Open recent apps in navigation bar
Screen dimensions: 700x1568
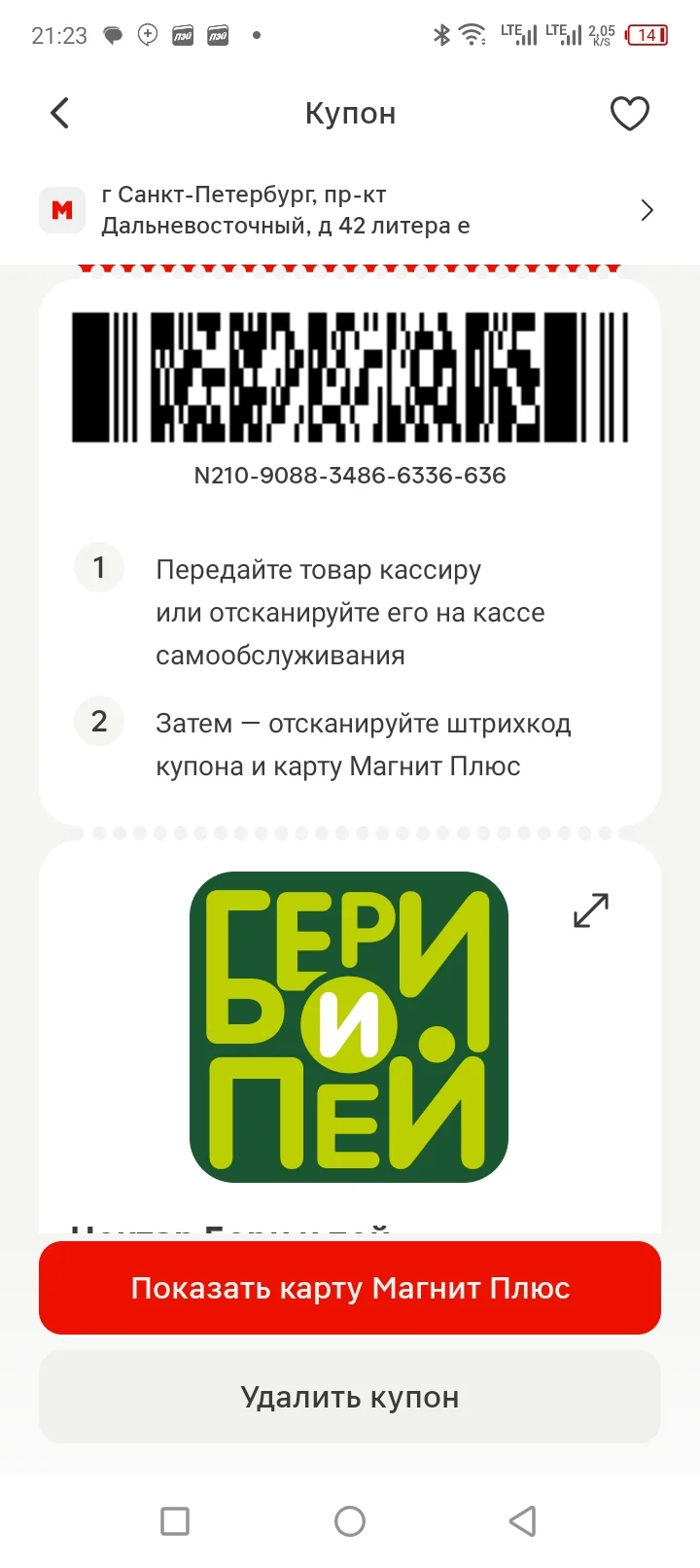(175, 1520)
